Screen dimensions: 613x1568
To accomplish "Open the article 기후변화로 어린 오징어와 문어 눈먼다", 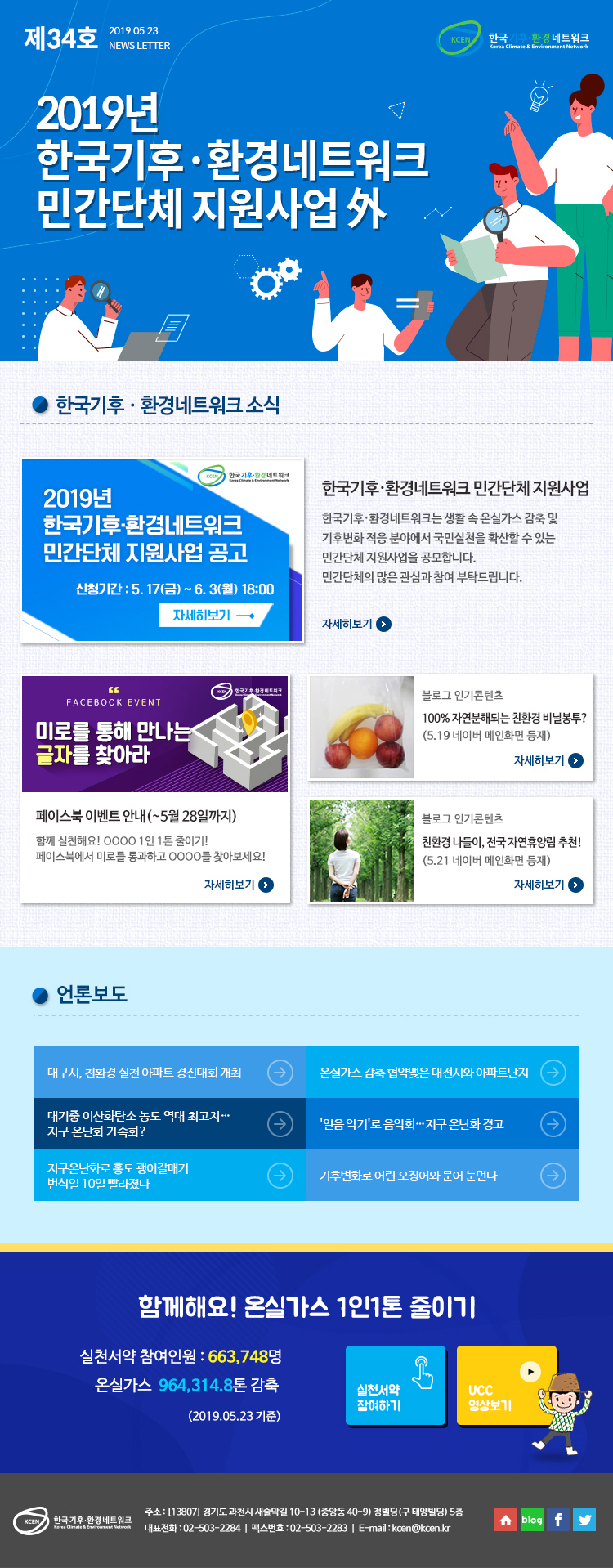I will tap(442, 1176).
